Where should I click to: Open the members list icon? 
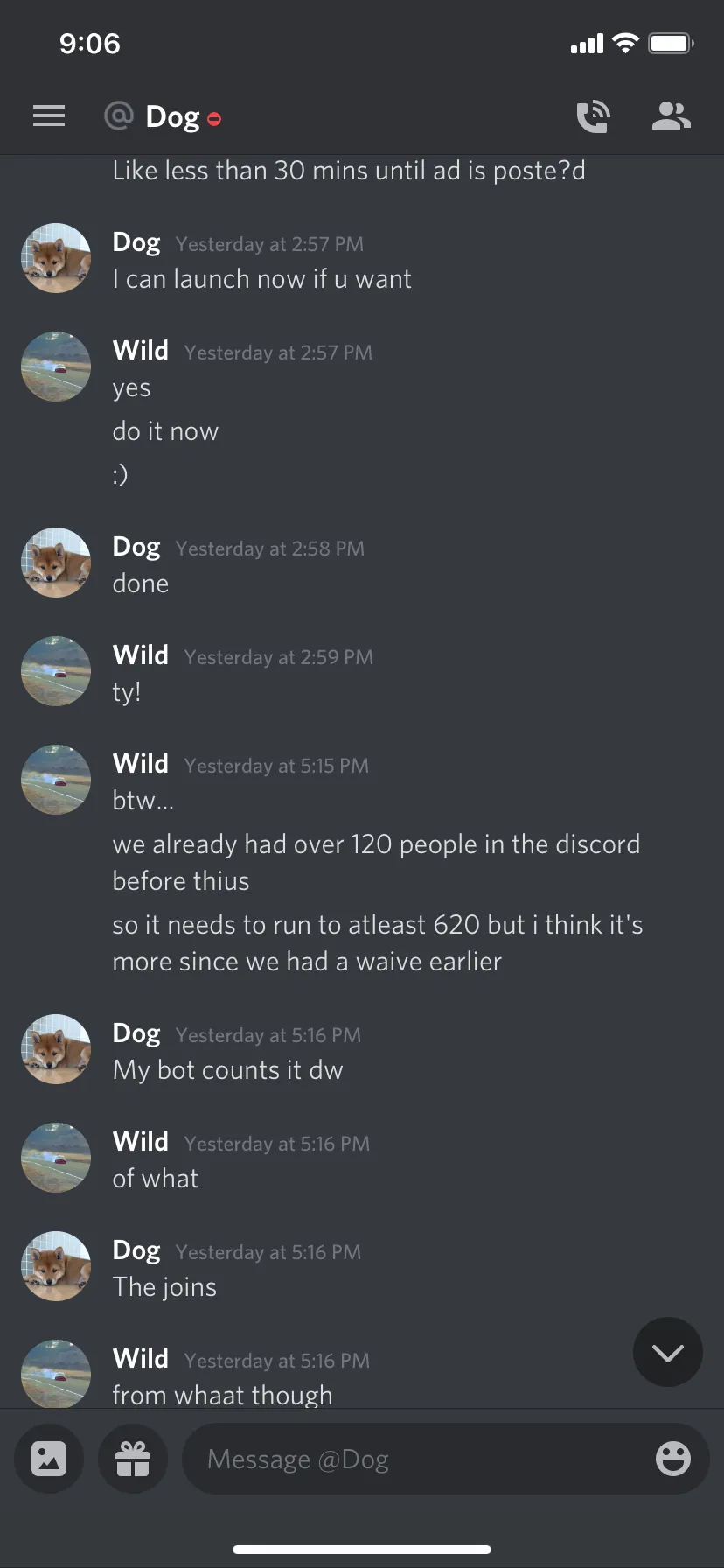672,116
